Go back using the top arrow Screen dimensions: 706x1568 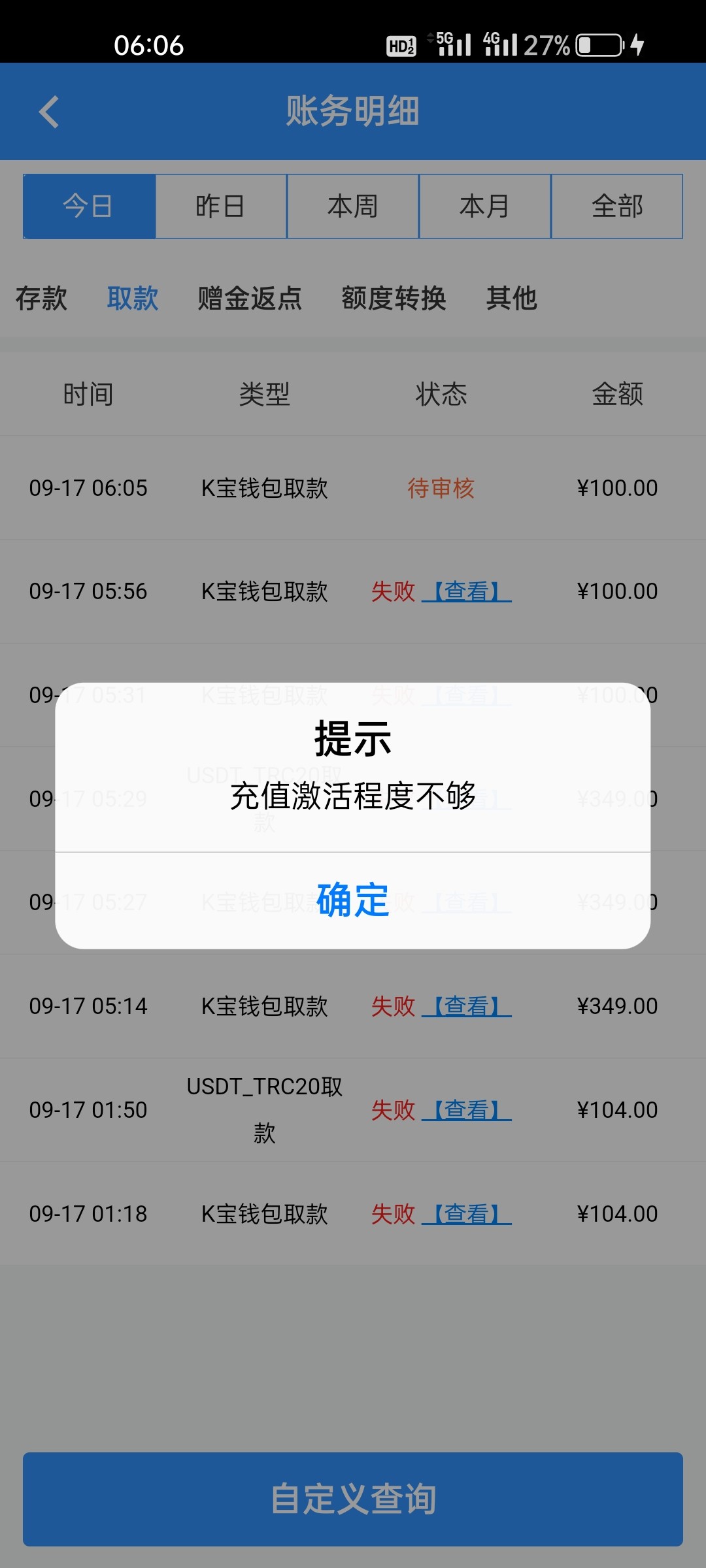pyautogui.click(x=49, y=112)
